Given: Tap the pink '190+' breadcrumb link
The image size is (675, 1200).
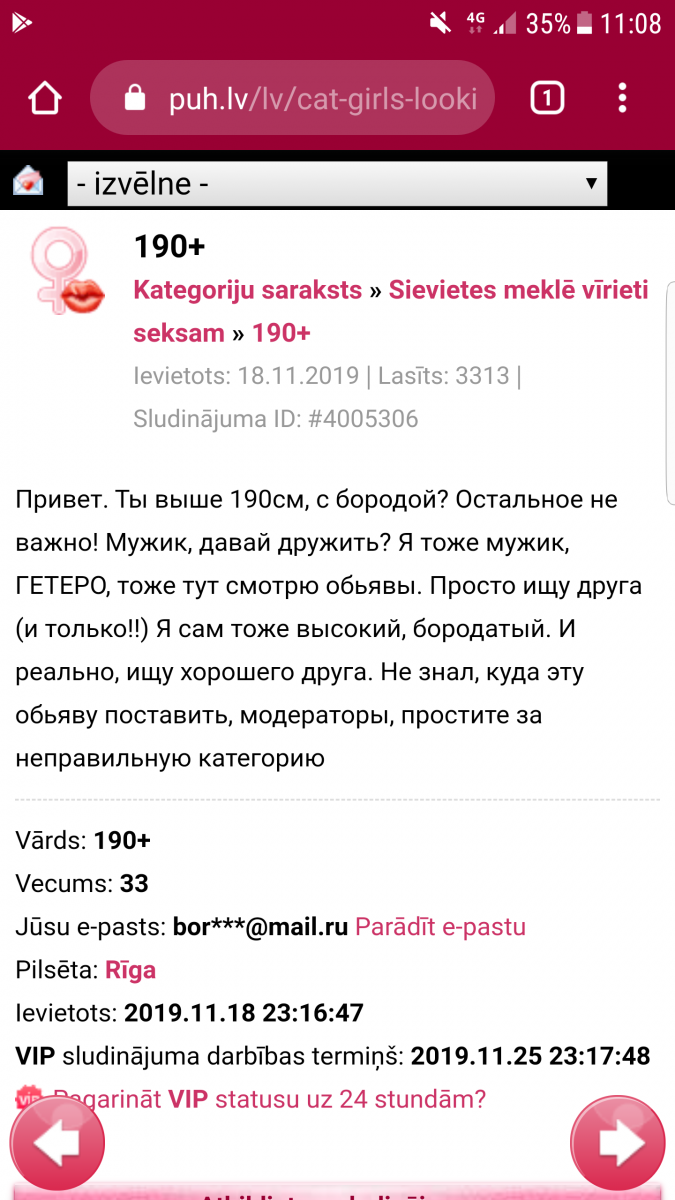Looking at the screenshot, I should 281,333.
